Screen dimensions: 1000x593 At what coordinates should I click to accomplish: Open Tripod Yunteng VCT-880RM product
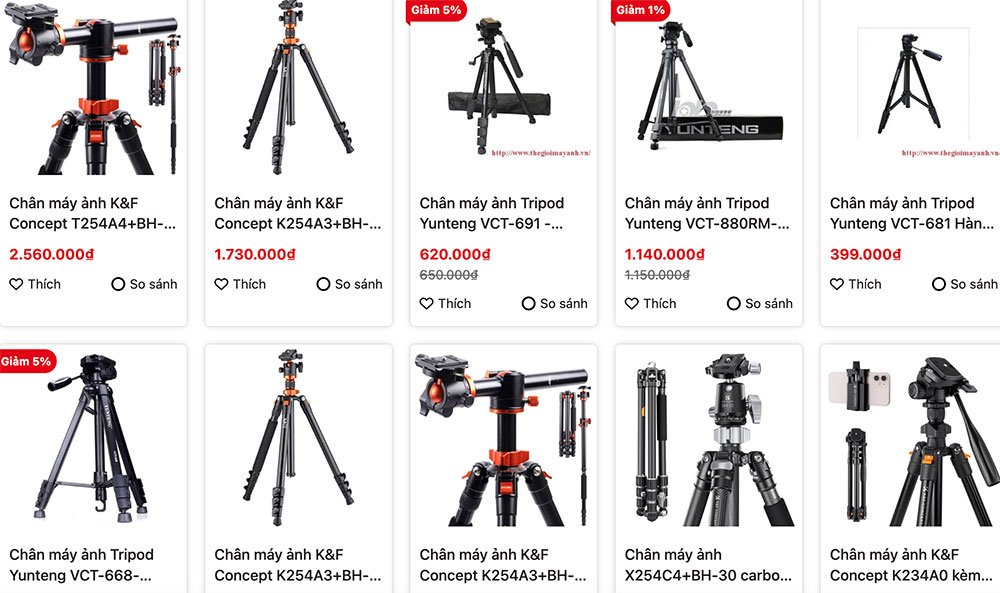pyautogui.click(x=707, y=213)
